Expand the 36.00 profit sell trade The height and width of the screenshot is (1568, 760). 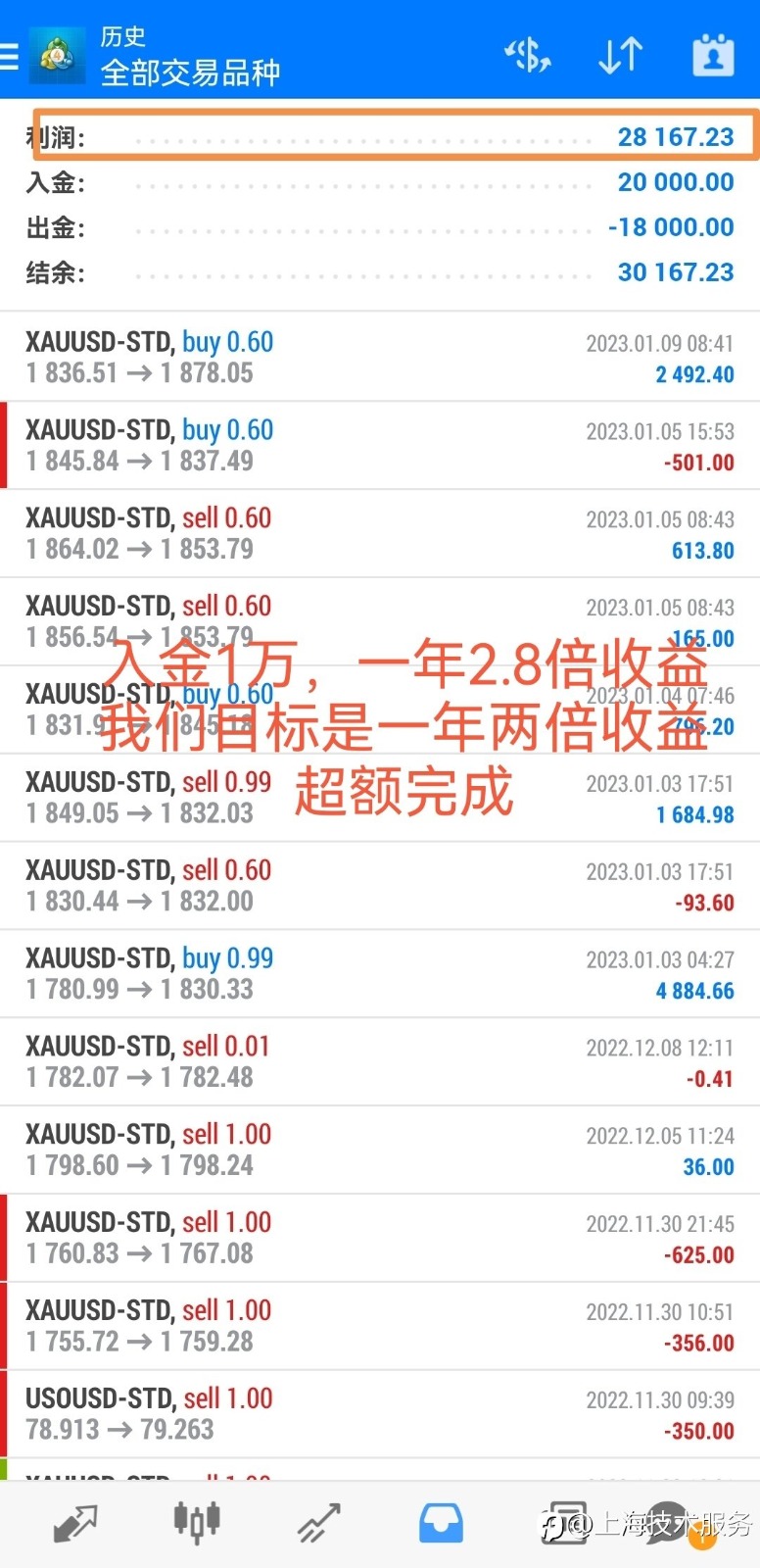click(x=380, y=1151)
